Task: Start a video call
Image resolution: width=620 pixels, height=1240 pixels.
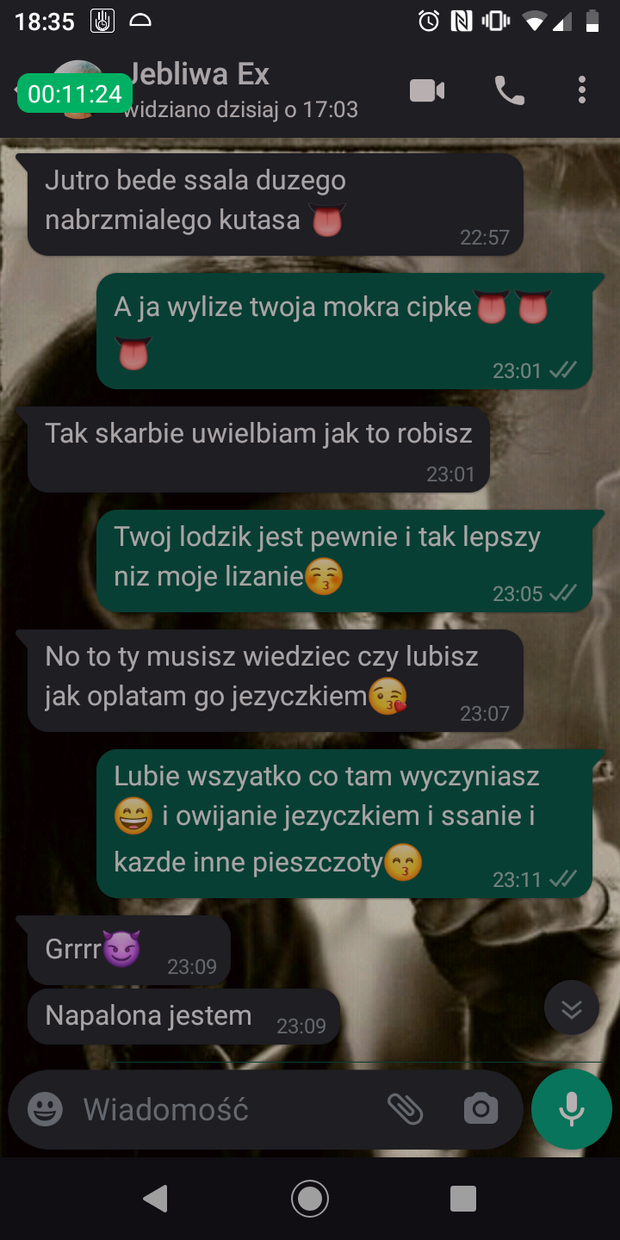Action: [427, 91]
